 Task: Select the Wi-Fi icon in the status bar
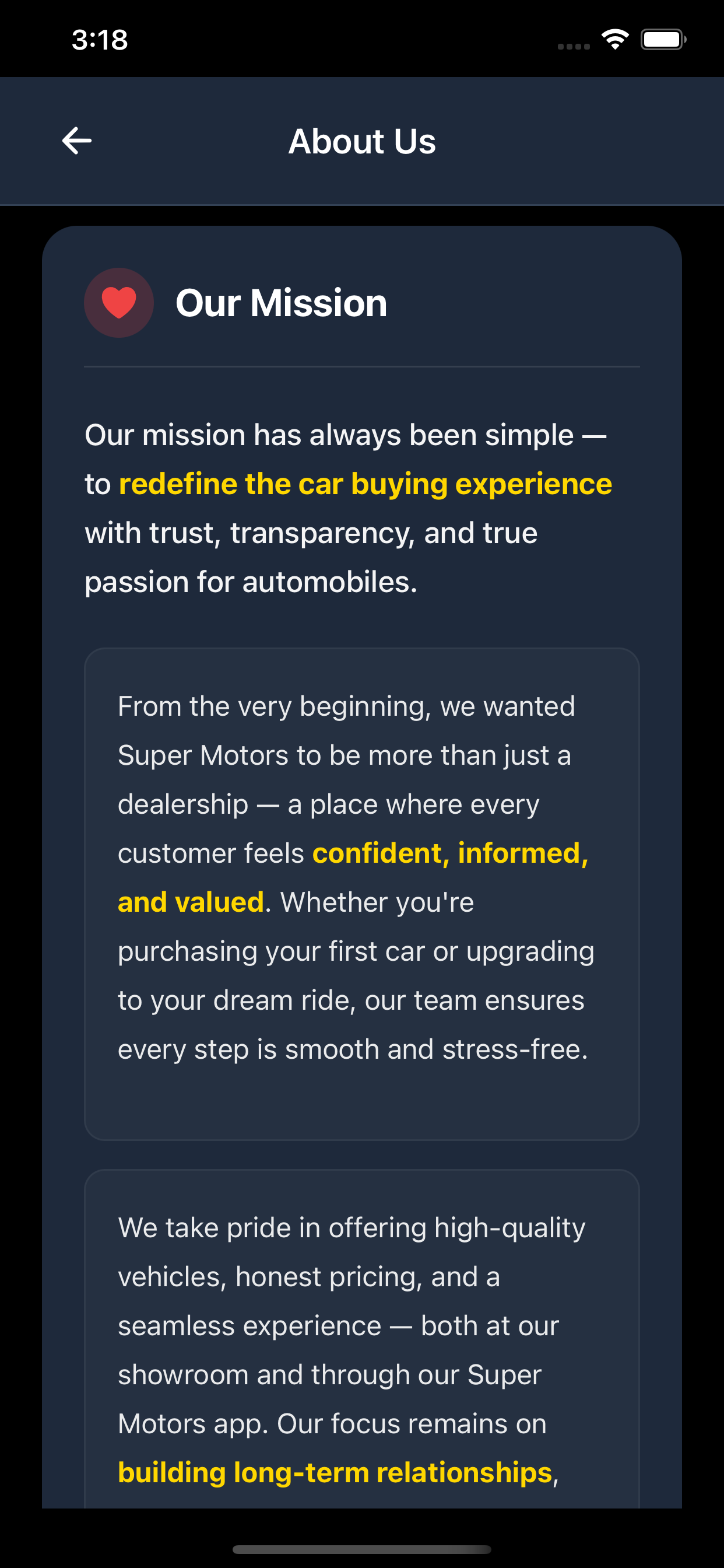pyautogui.click(x=614, y=39)
